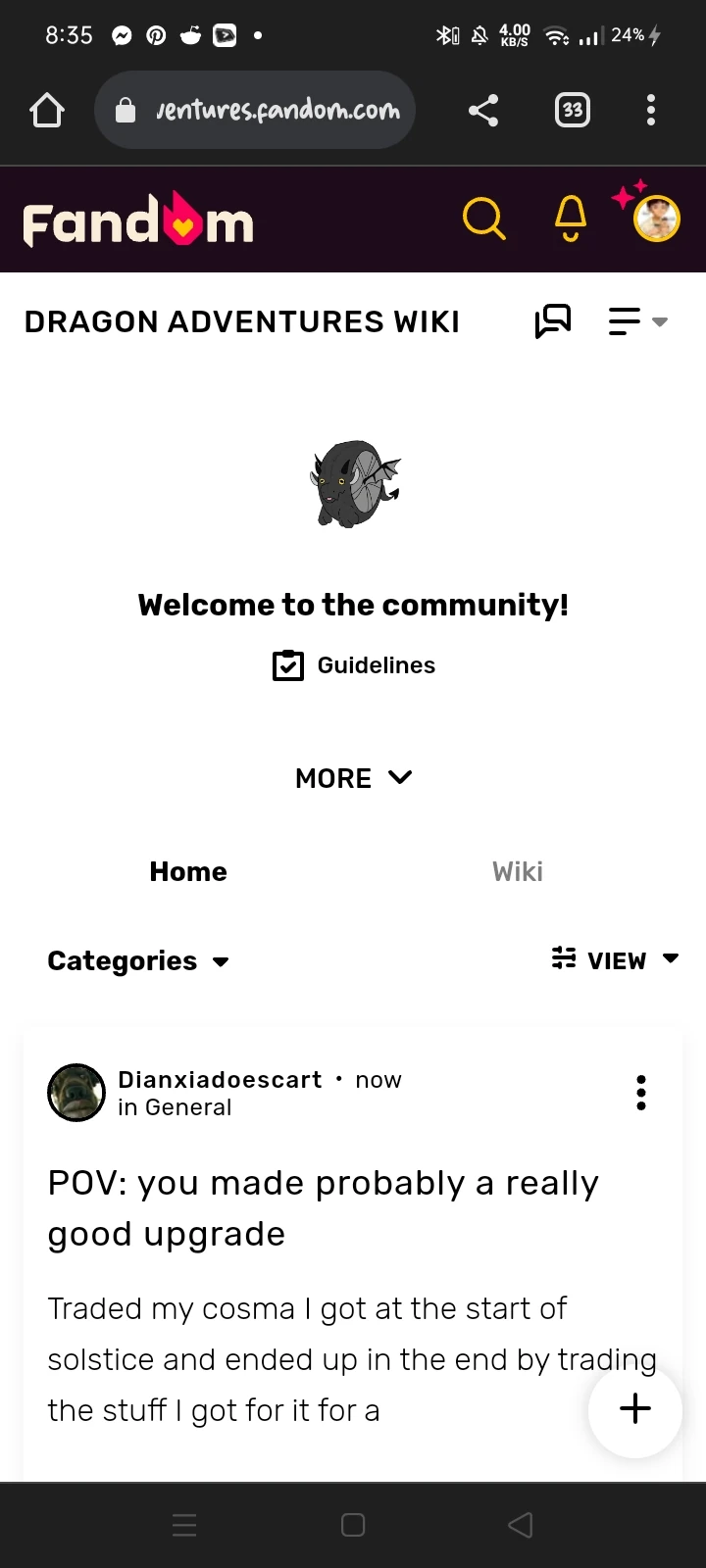Go to the browser home page
The image size is (706, 1568).
[x=47, y=111]
